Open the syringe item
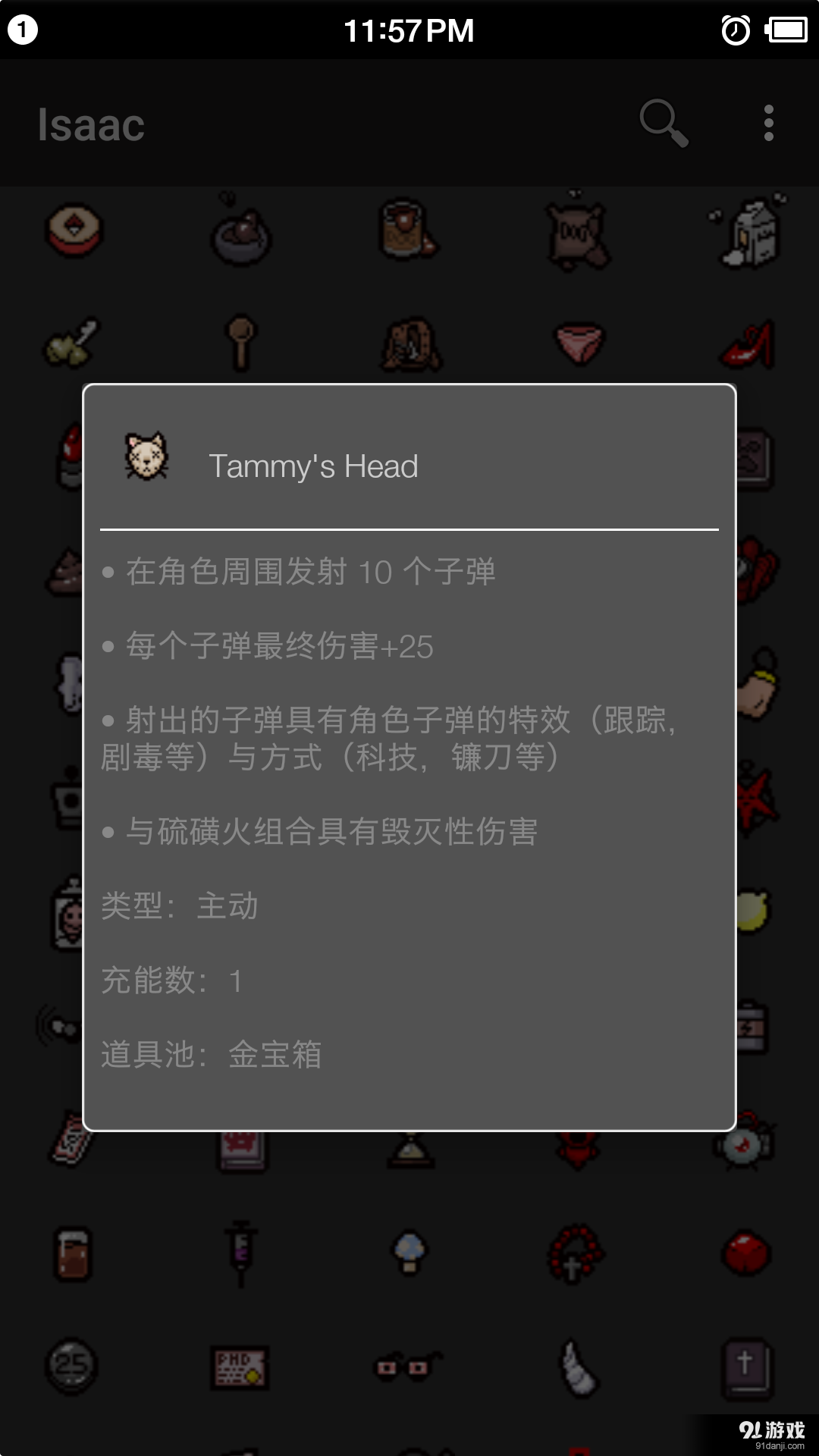 (241, 1251)
